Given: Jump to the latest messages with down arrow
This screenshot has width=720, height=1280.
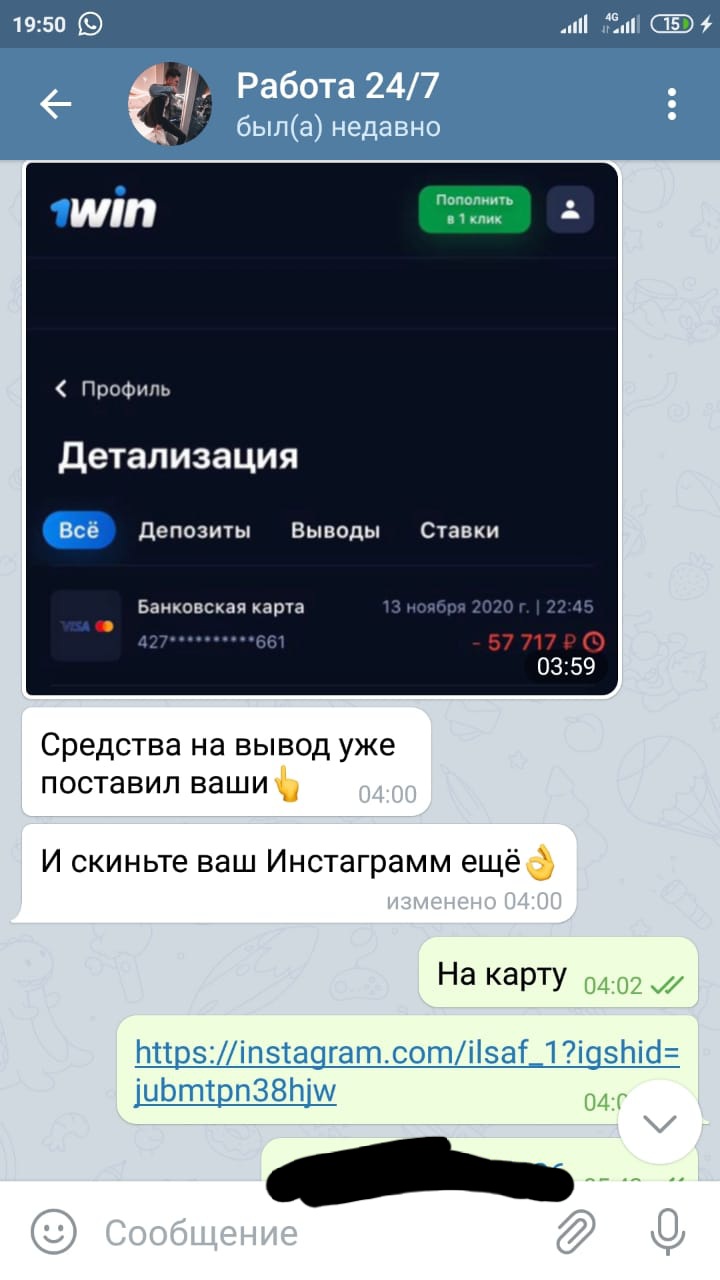Looking at the screenshot, I should pos(660,1123).
